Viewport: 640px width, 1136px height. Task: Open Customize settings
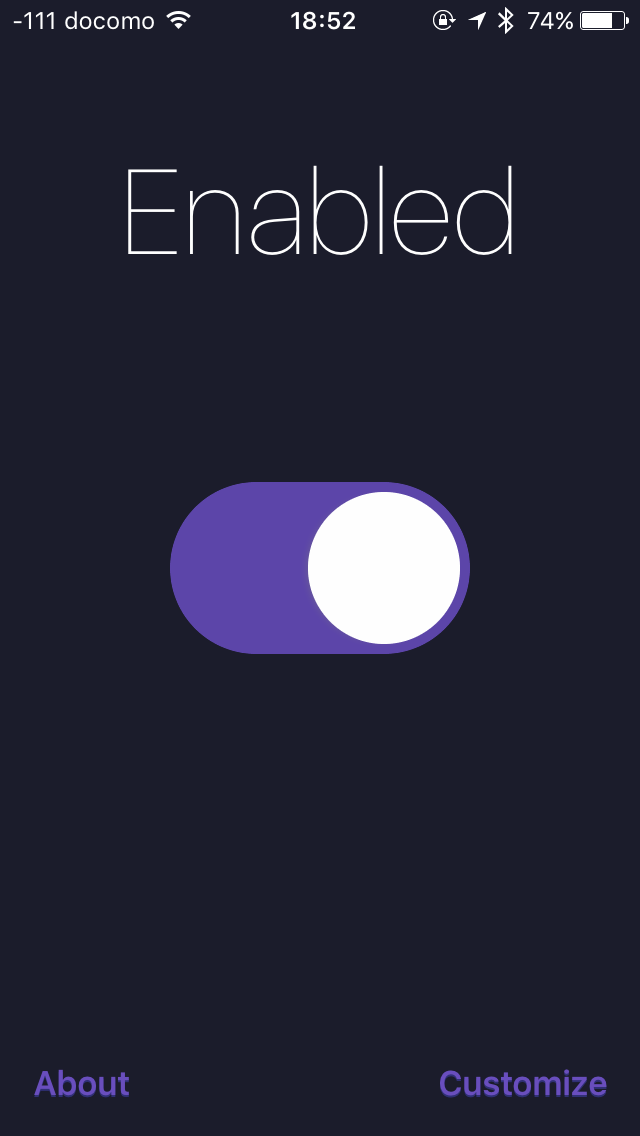point(522,1084)
